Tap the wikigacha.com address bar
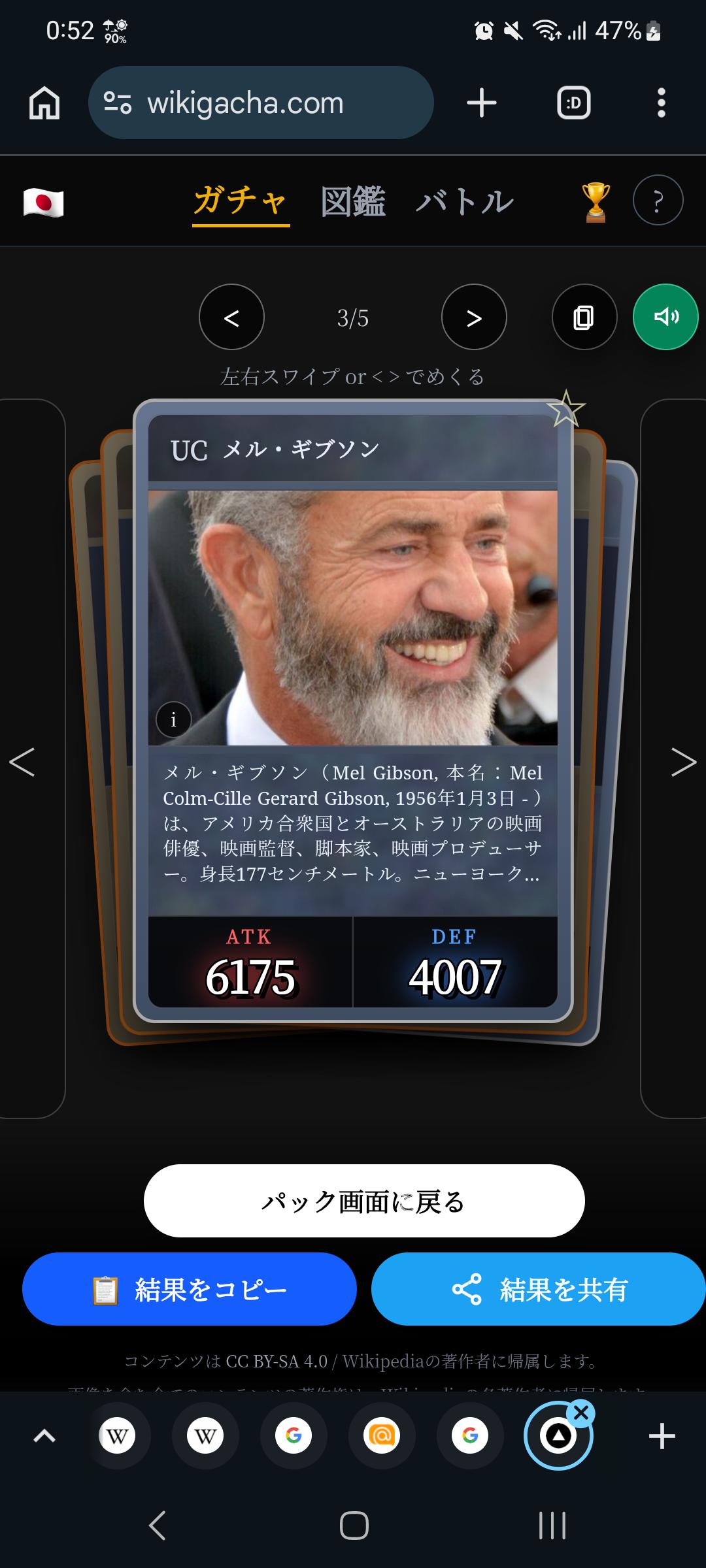 [x=260, y=103]
